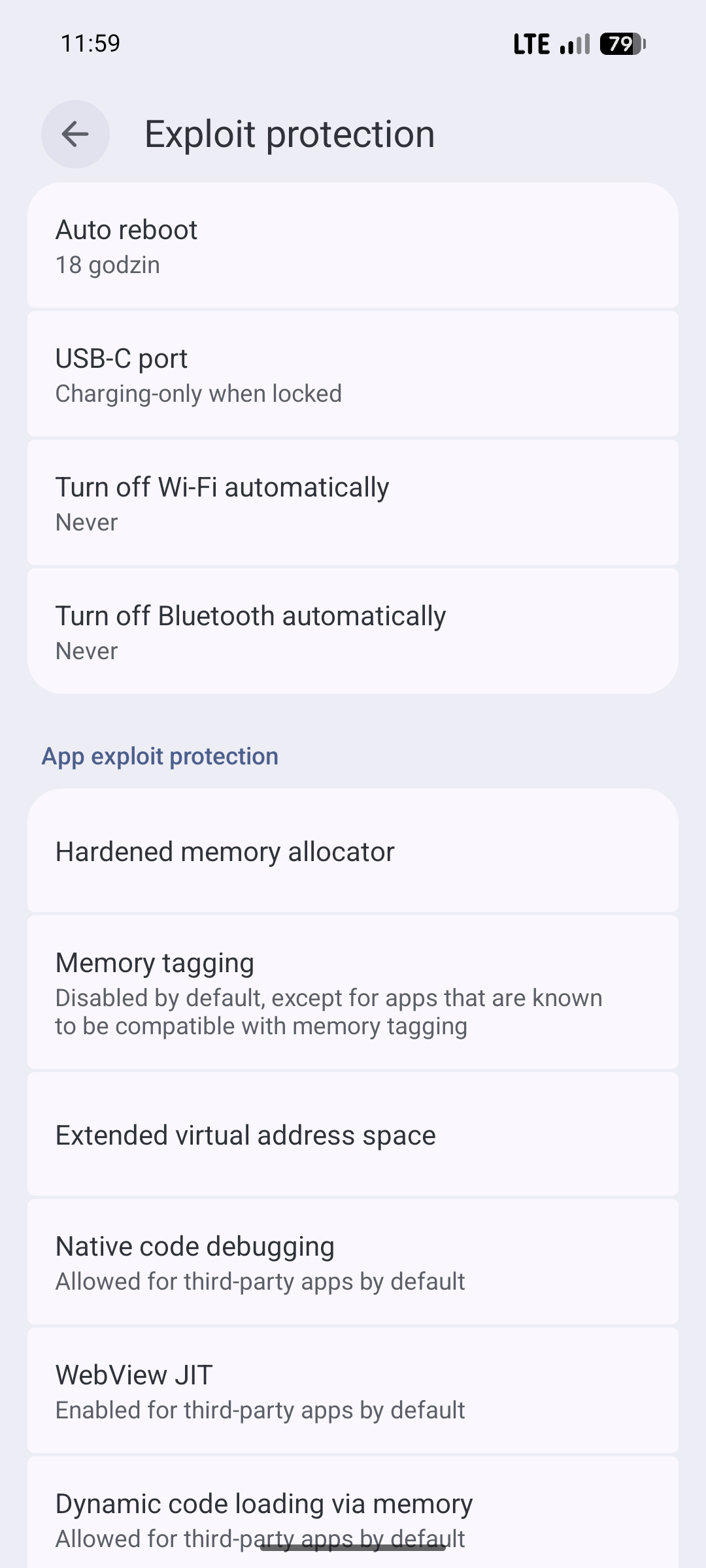The image size is (706, 1568).
Task: Open Dynamic code loading via memory
Action: point(353,1509)
